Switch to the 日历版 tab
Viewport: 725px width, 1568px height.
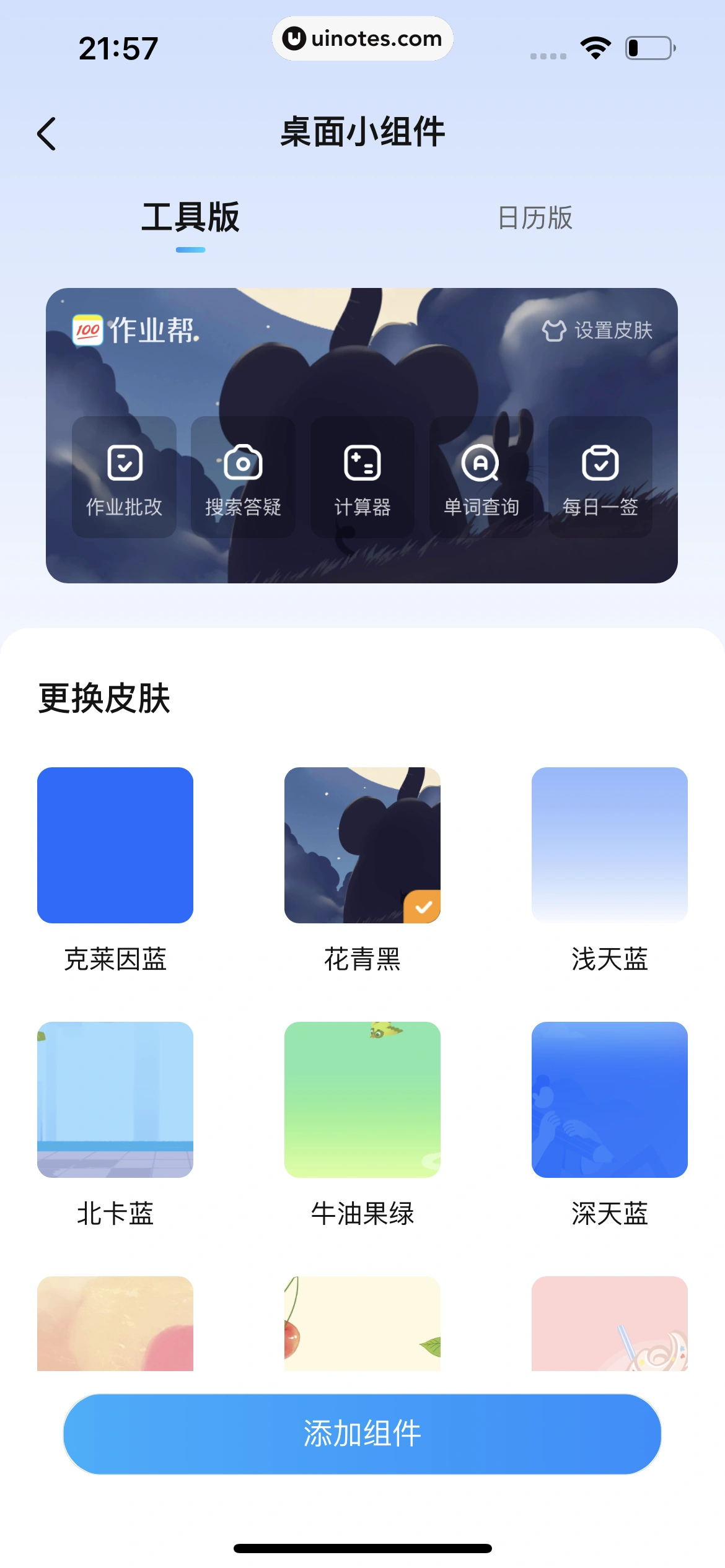[535, 217]
